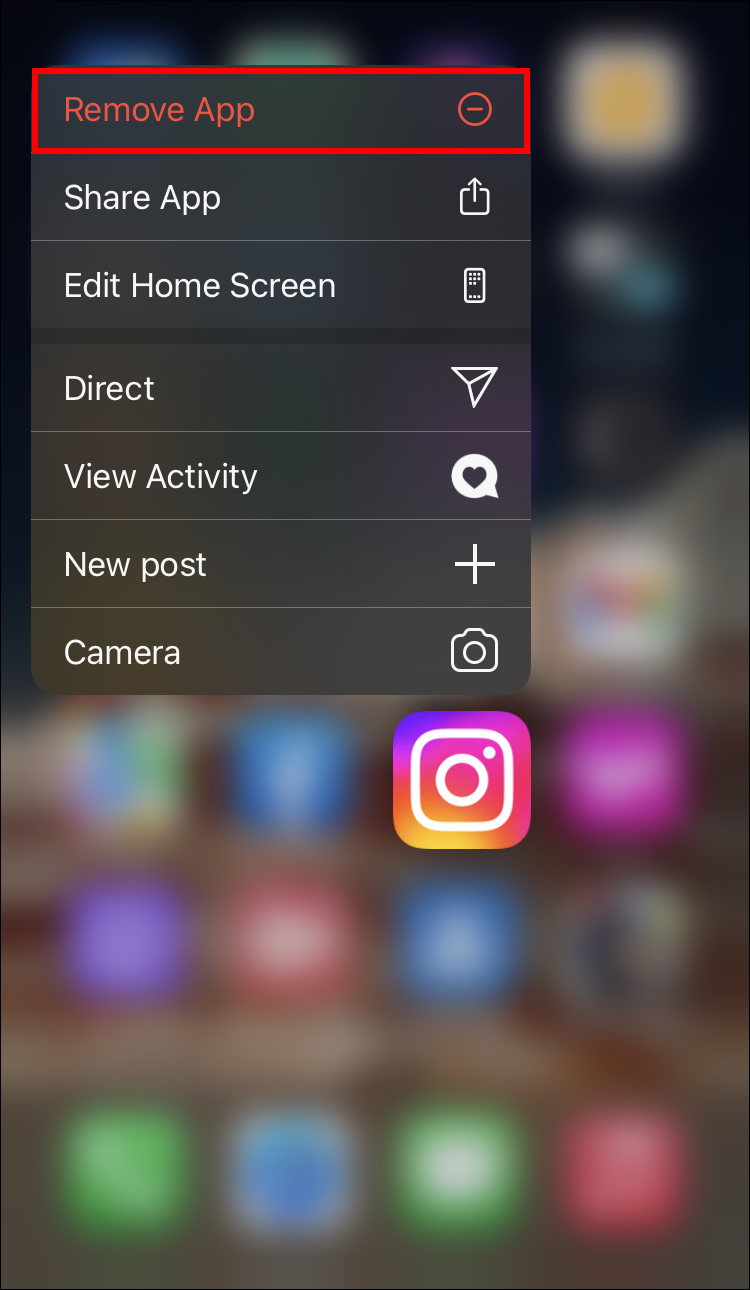Create a New post
This screenshot has height=1290, width=750.
(x=280, y=565)
